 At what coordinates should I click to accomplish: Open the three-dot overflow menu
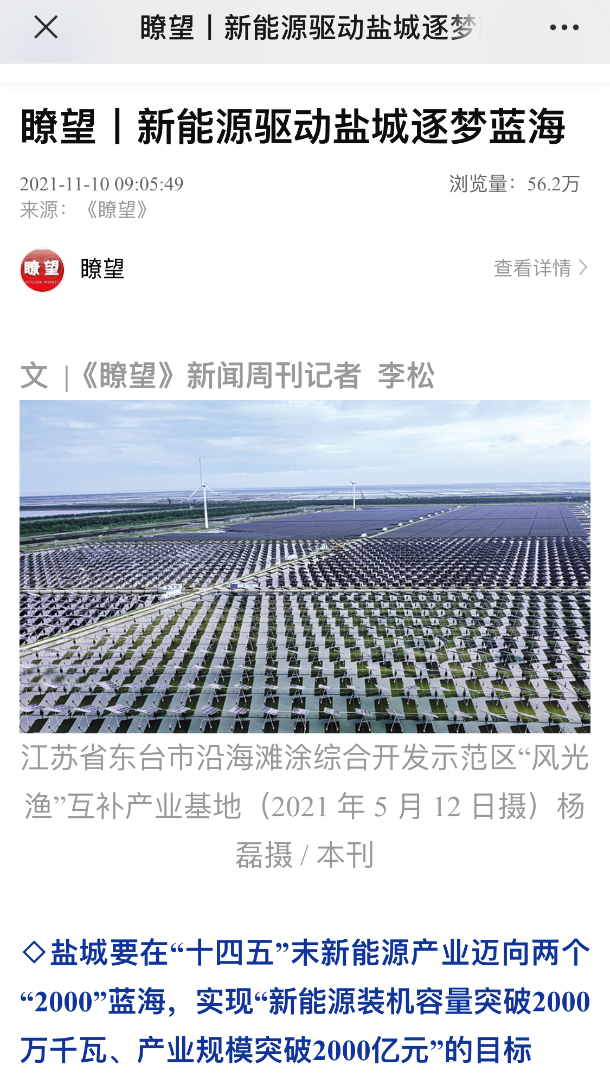tap(564, 28)
